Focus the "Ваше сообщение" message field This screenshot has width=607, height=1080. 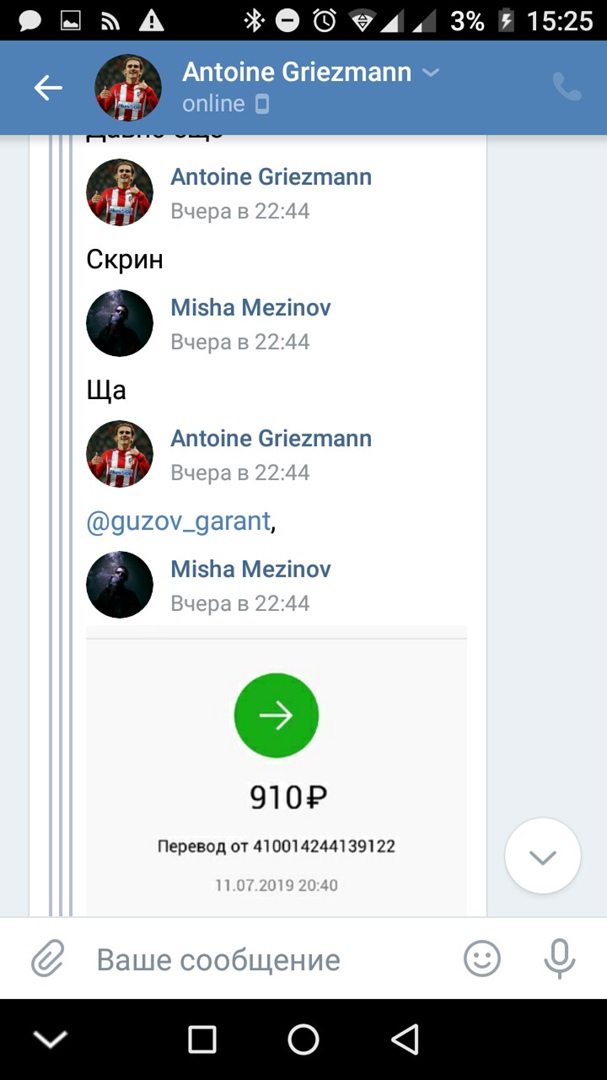click(260, 960)
